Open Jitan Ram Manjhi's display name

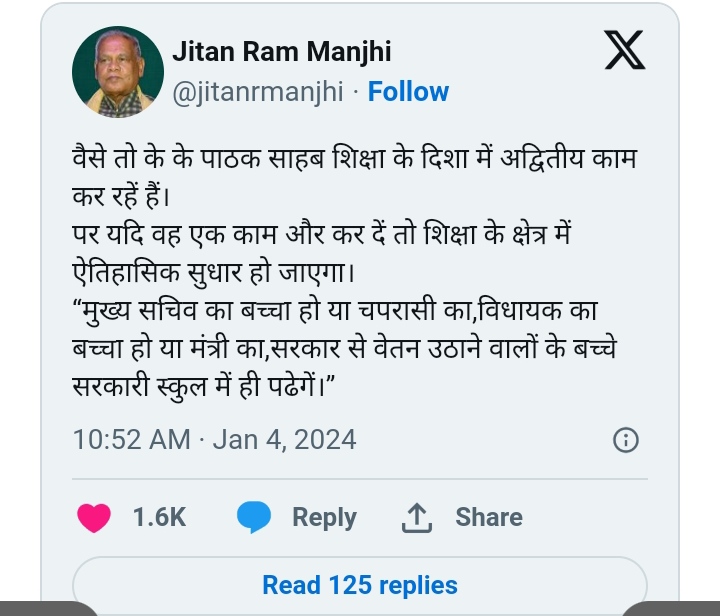pyautogui.click(x=282, y=51)
